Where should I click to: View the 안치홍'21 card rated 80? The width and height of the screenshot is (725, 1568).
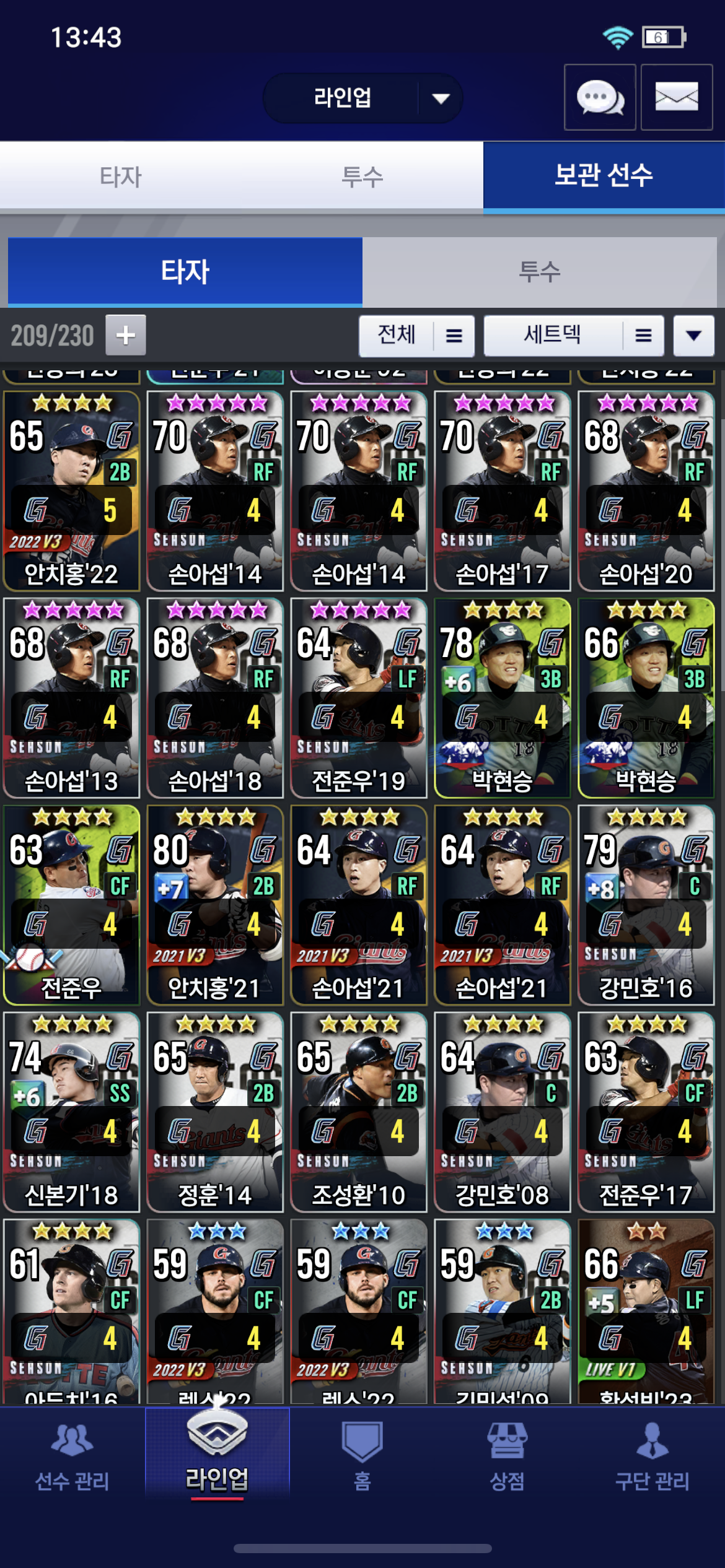tap(215, 904)
